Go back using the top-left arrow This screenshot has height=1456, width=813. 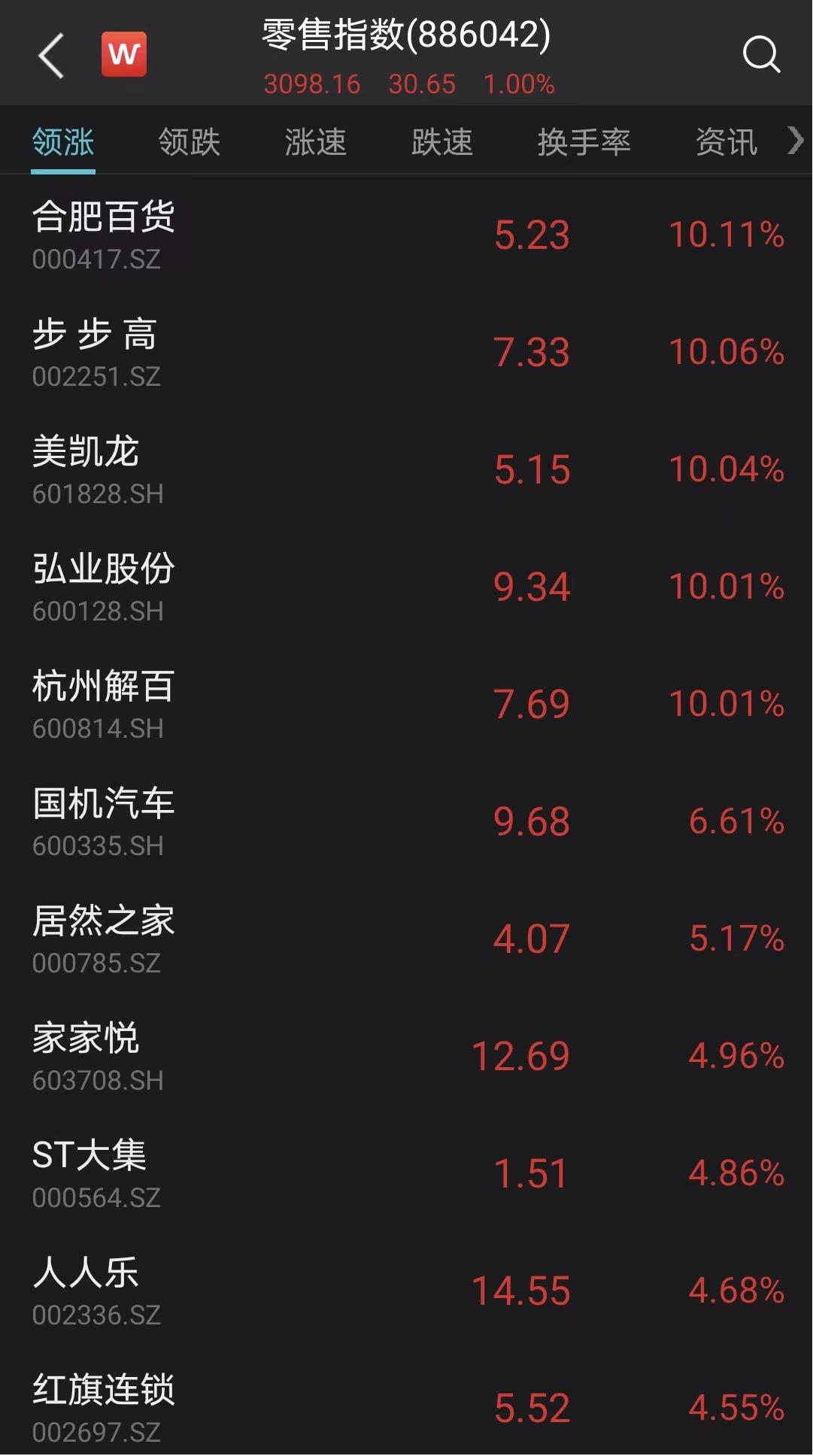tap(51, 55)
